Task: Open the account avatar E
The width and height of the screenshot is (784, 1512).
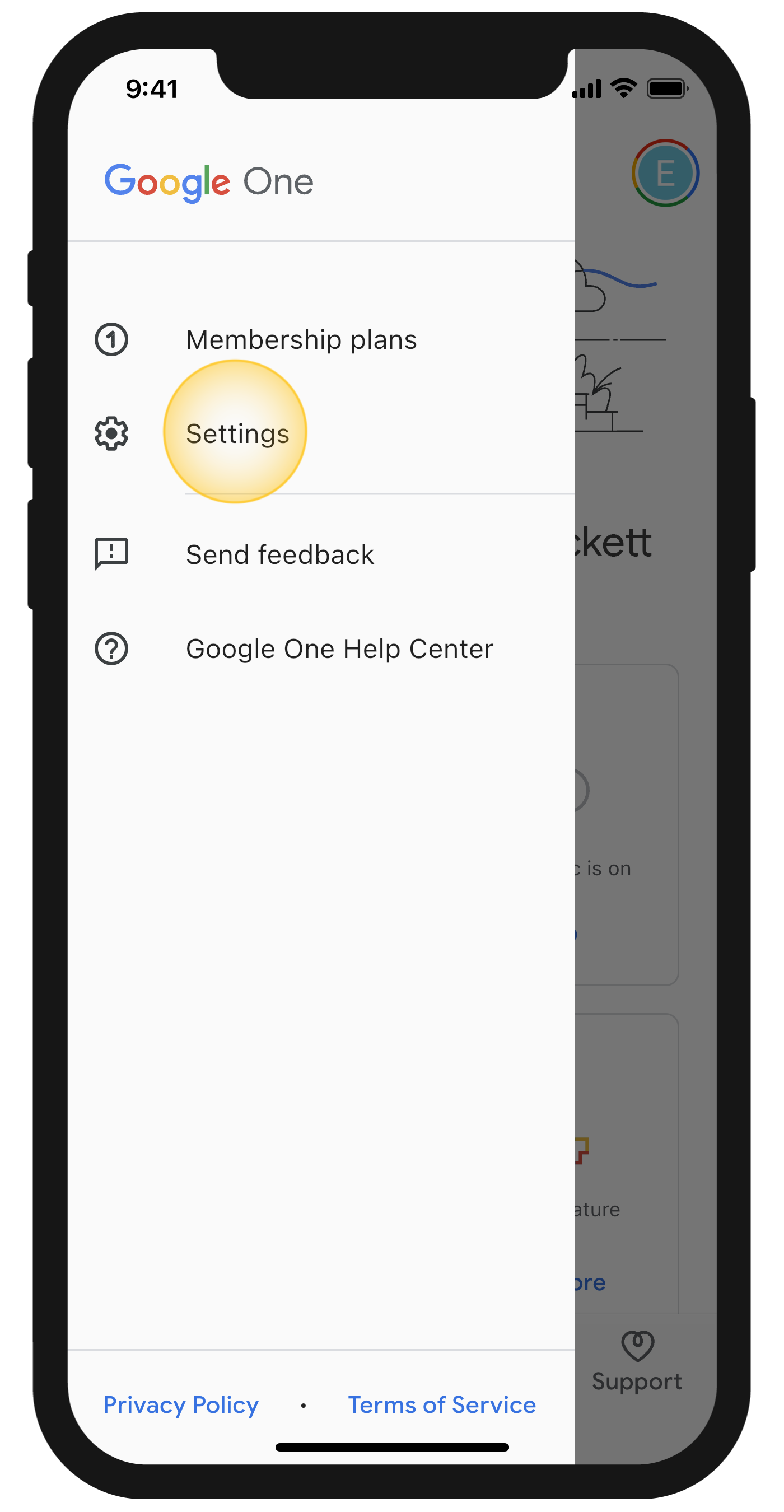Action: 664,173
